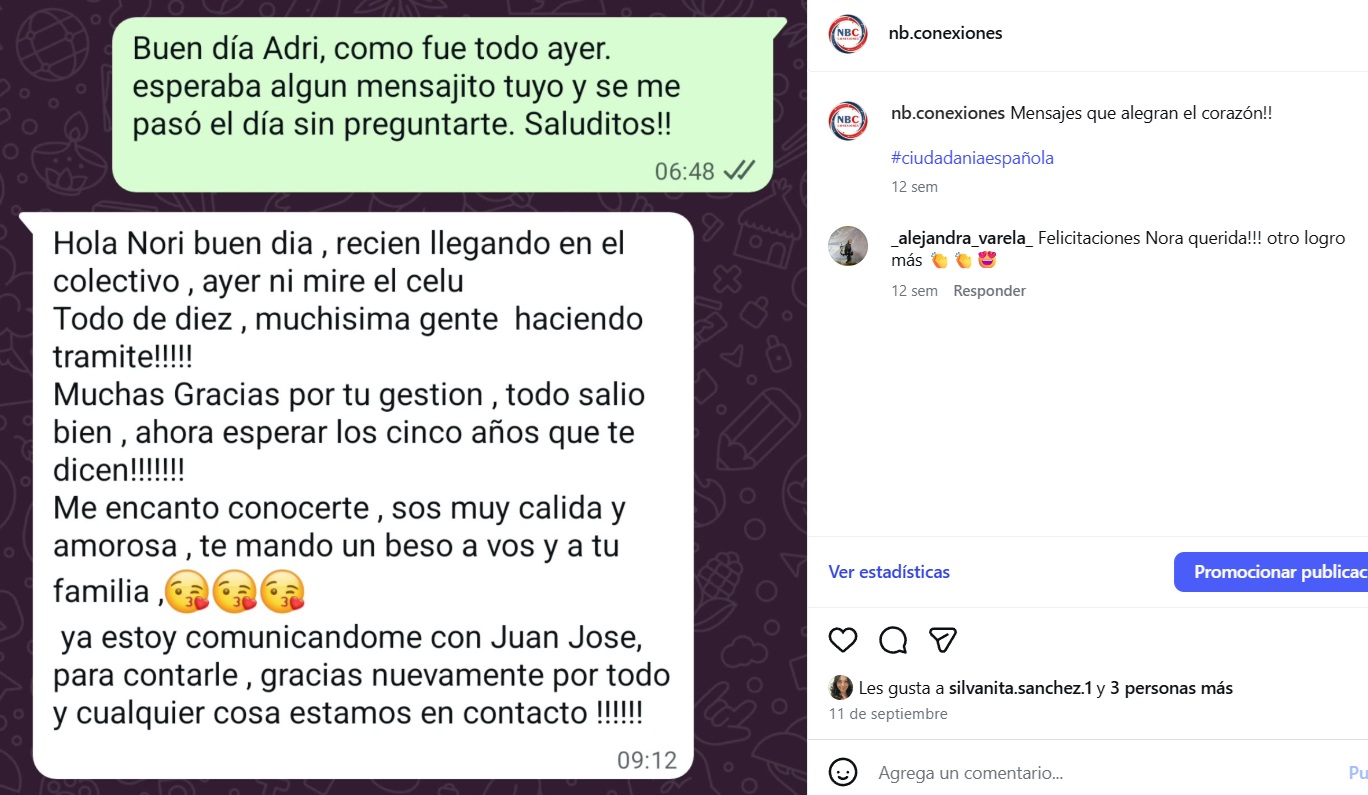Open _alejandra_varela_'s profile from her username
The height and width of the screenshot is (795, 1368).
point(962,238)
